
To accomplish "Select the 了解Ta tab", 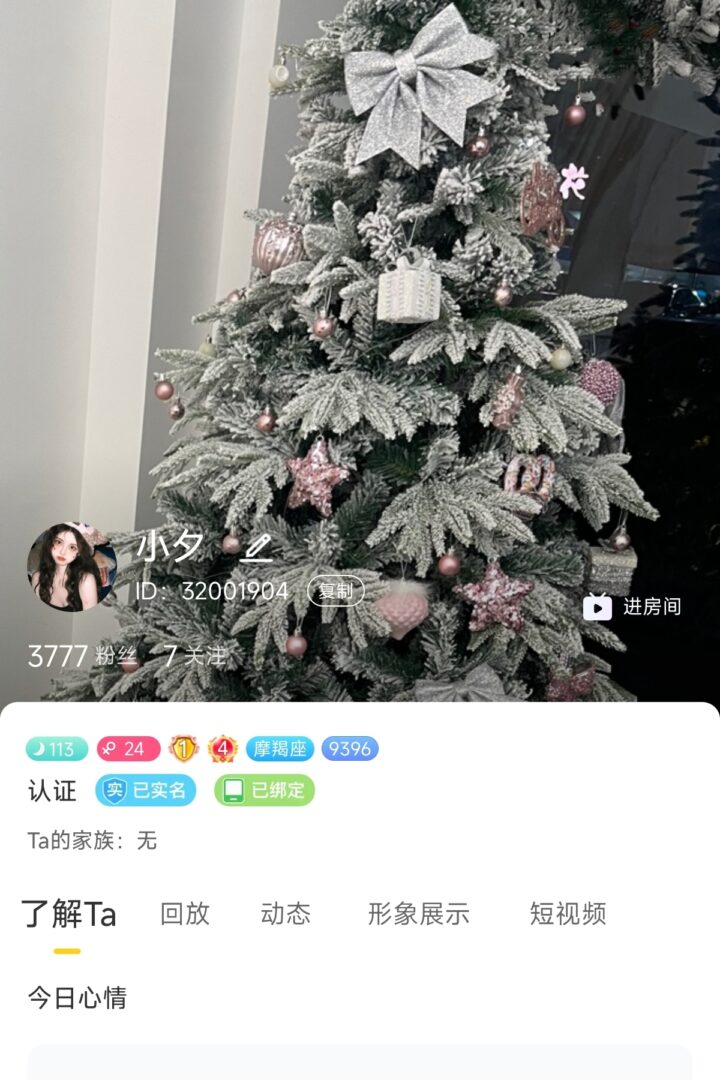I will click(x=69, y=914).
